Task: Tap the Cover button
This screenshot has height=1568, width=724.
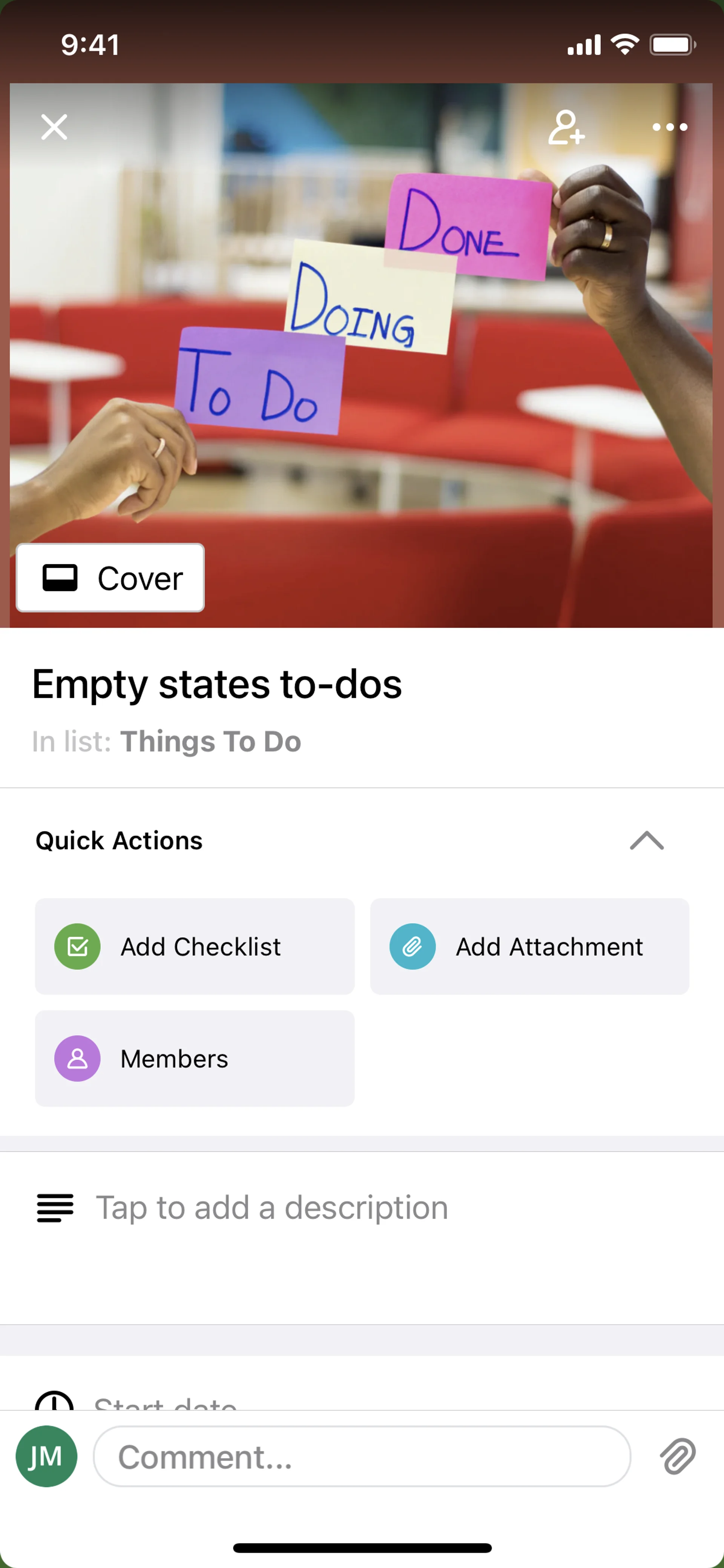Action: pos(110,577)
